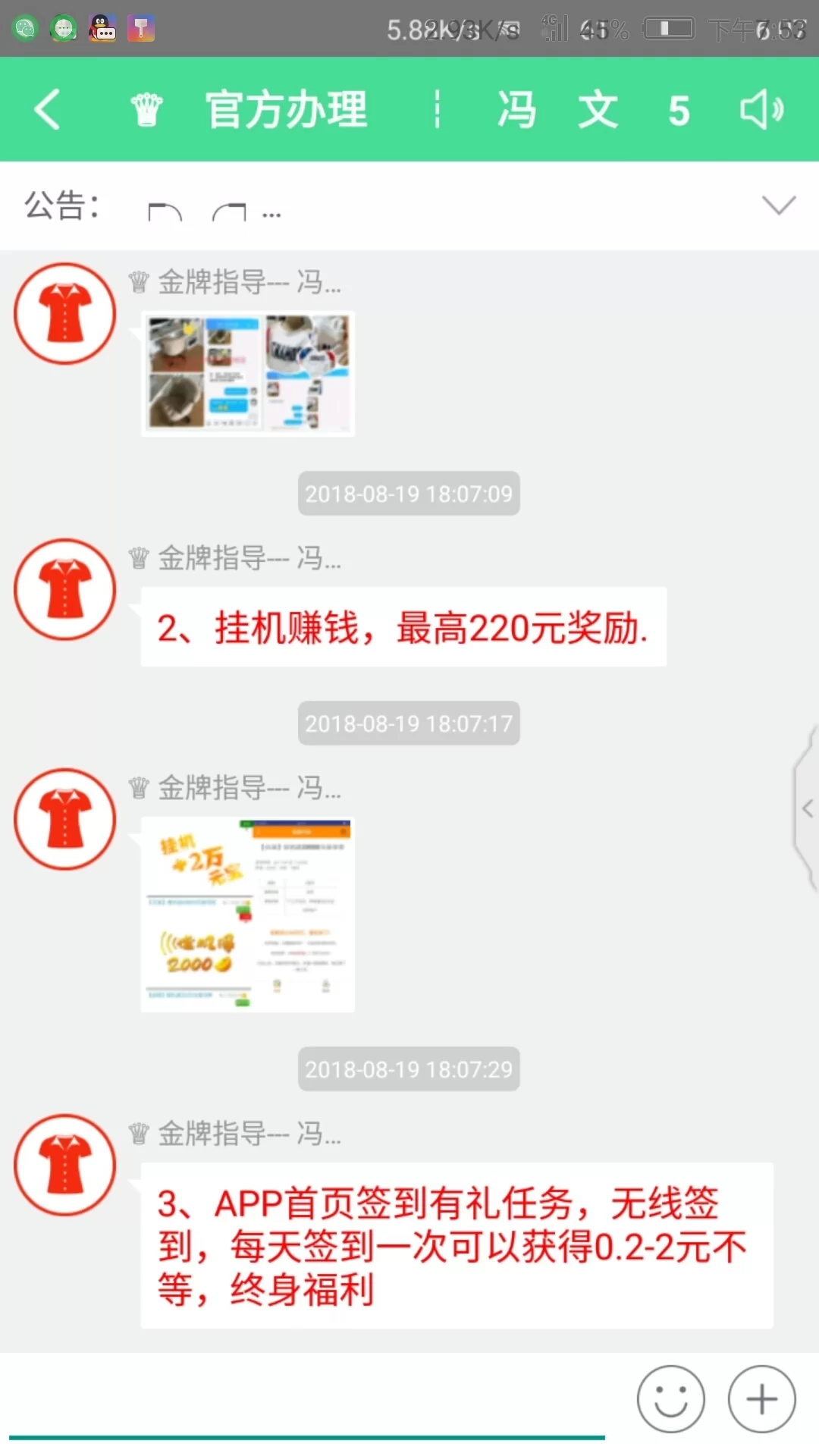Open the image sent before 18:07:09
The image size is (819, 1456).
[x=248, y=373]
